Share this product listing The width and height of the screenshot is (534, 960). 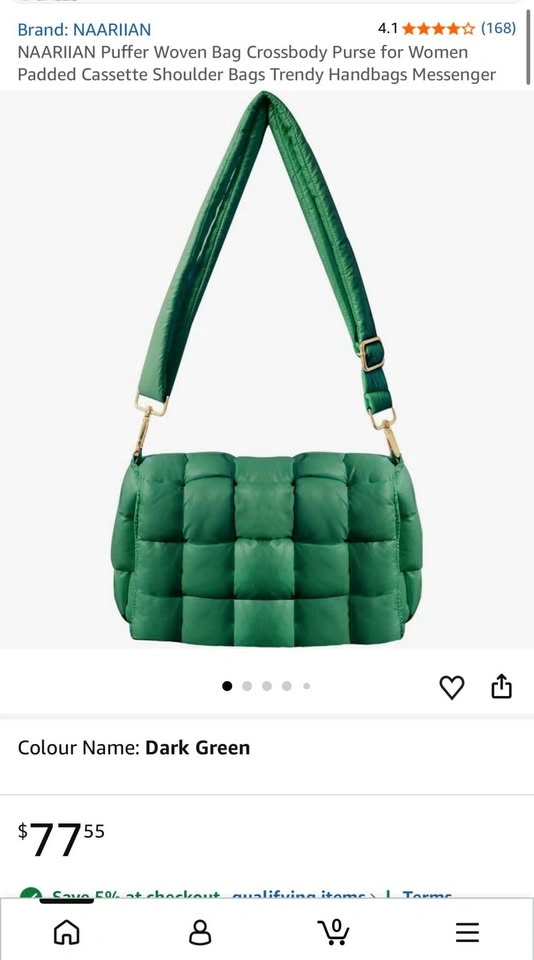coord(501,686)
